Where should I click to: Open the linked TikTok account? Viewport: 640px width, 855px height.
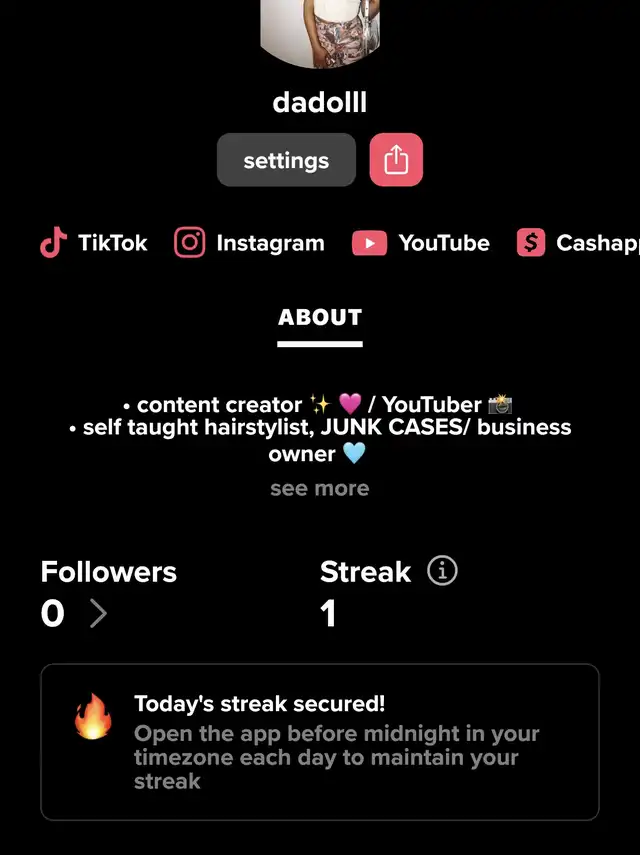click(94, 243)
